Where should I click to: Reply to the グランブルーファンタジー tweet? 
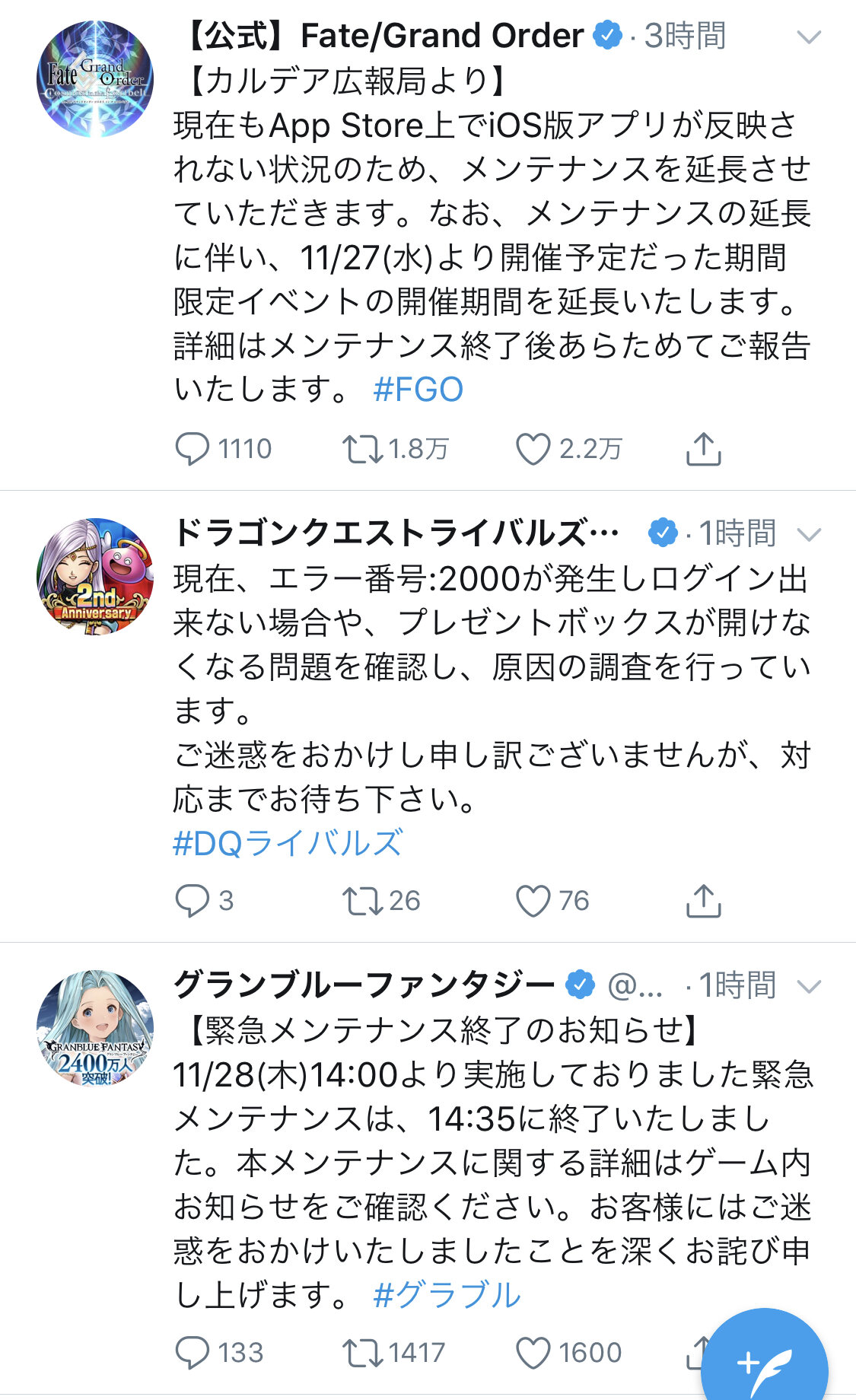pyautogui.click(x=192, y=1353)
